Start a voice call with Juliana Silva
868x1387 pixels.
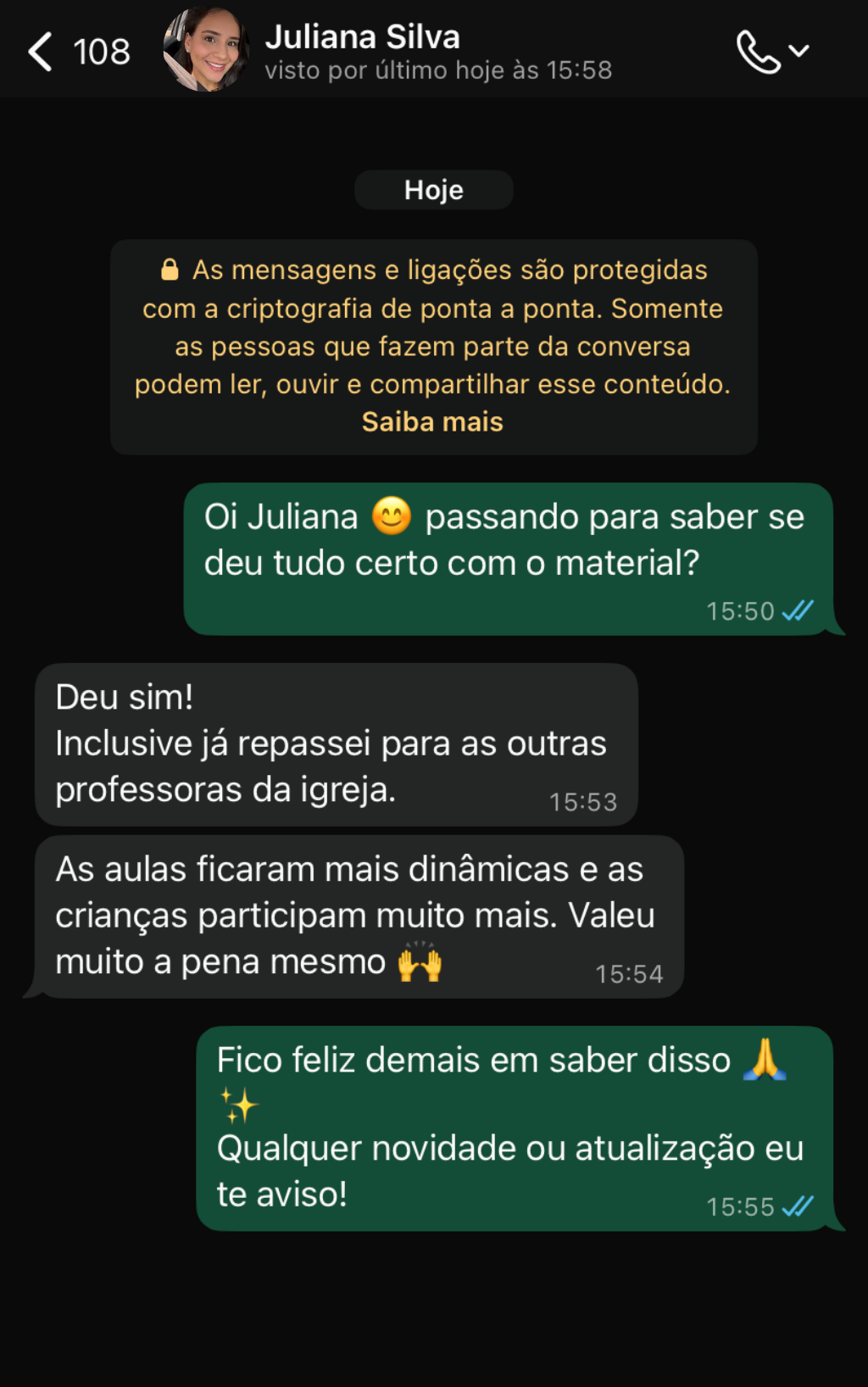(757, 51)
